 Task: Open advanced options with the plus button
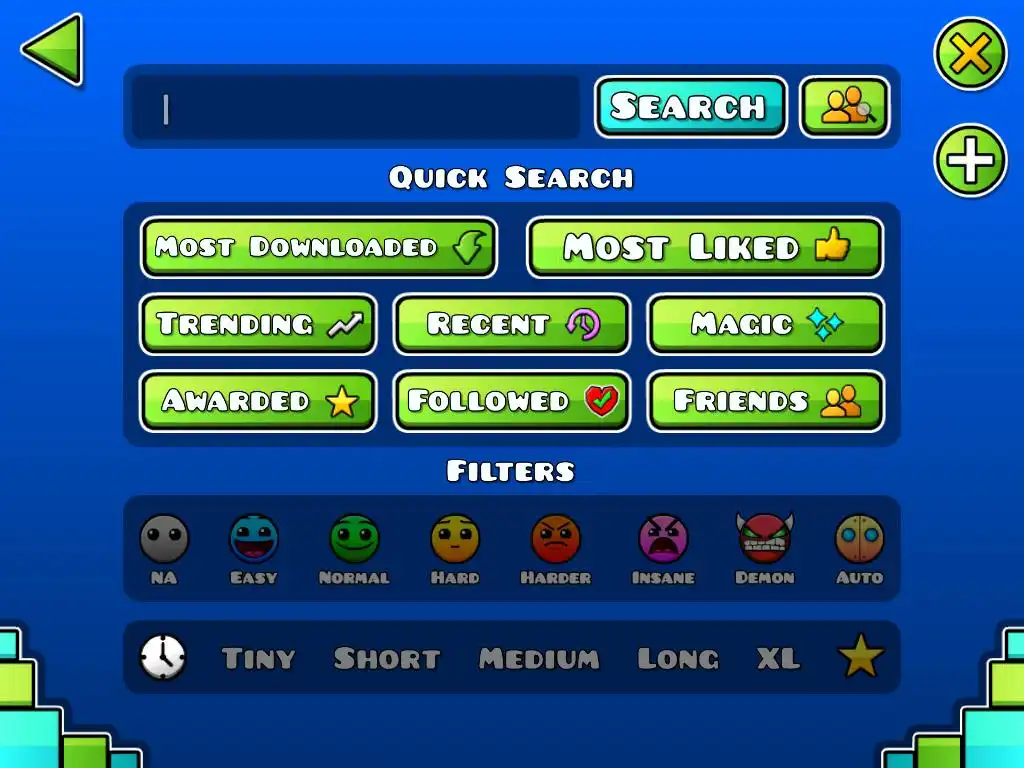click(x=969, y=160)
